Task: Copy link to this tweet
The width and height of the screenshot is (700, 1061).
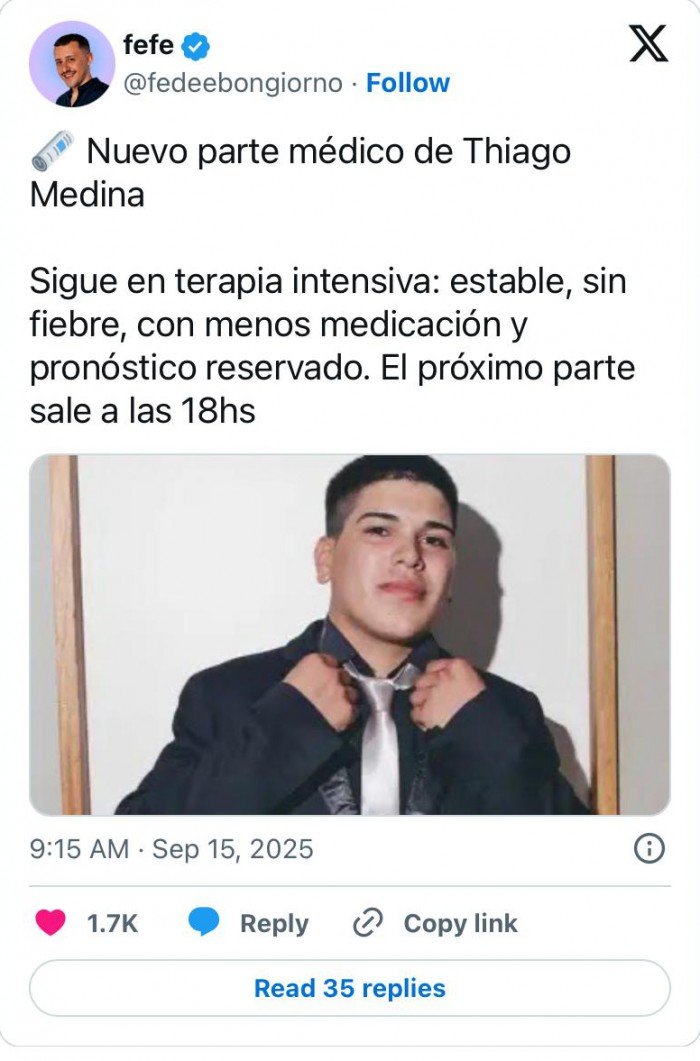Action: [436, 923]
